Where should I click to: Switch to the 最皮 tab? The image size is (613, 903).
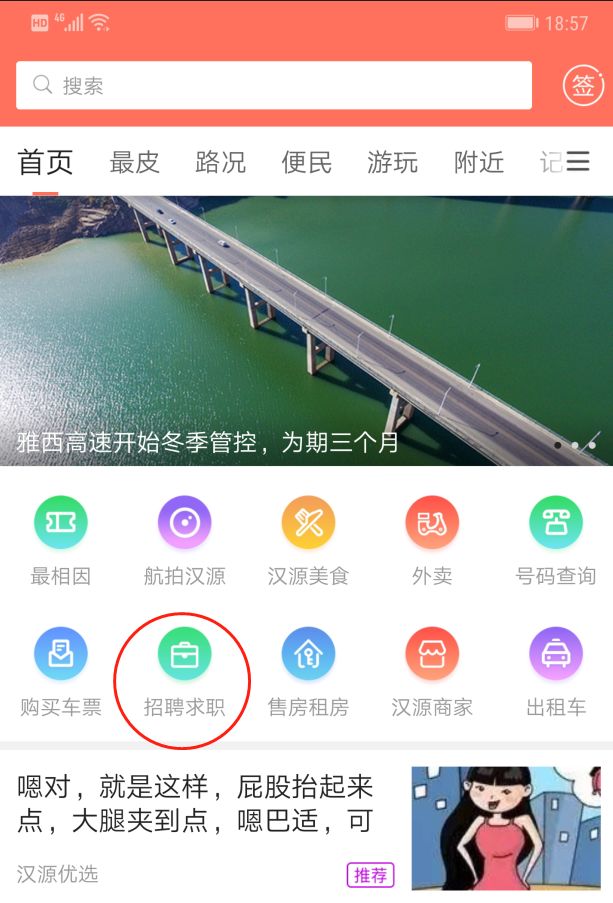click(134, 162)
